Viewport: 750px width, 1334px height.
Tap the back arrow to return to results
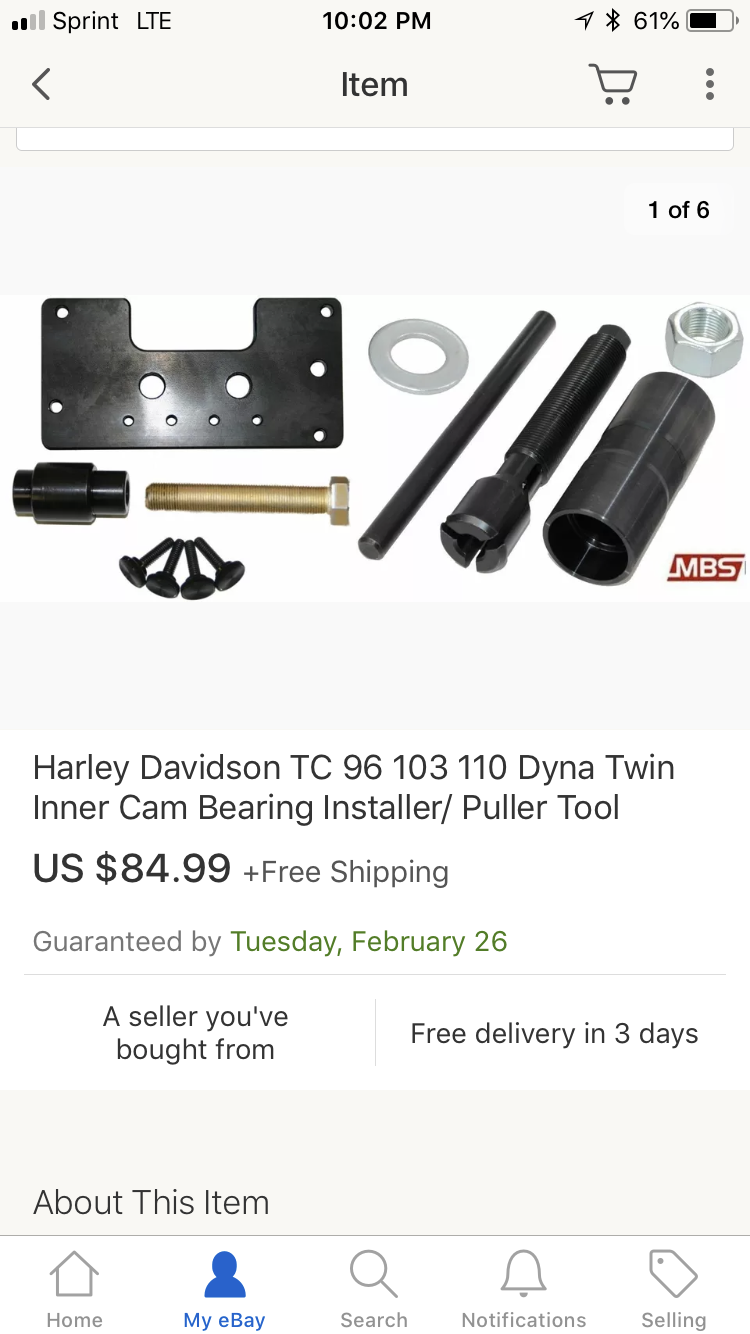[x=40, y=84]
